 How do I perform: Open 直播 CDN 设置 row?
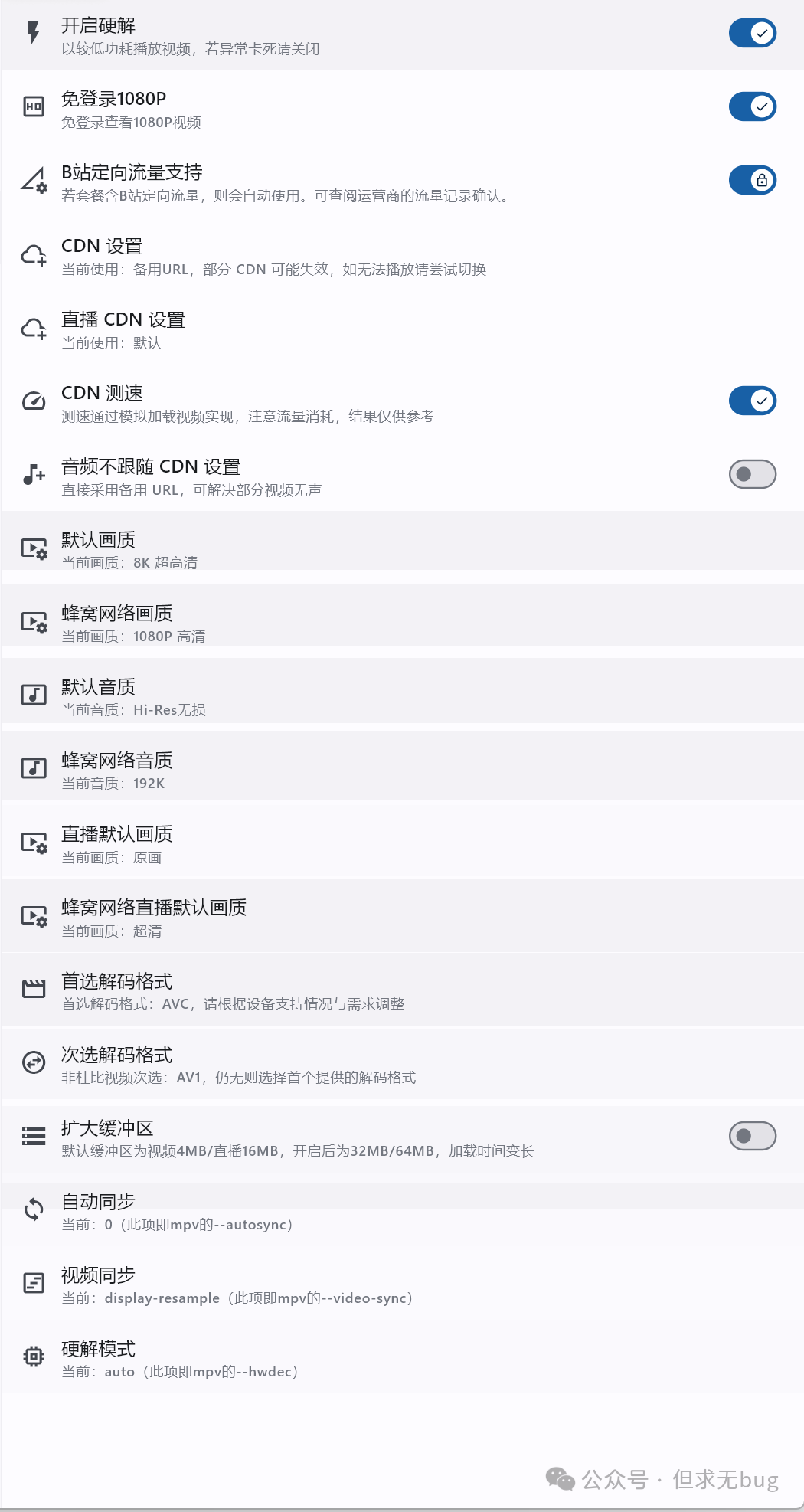point(306,329)
